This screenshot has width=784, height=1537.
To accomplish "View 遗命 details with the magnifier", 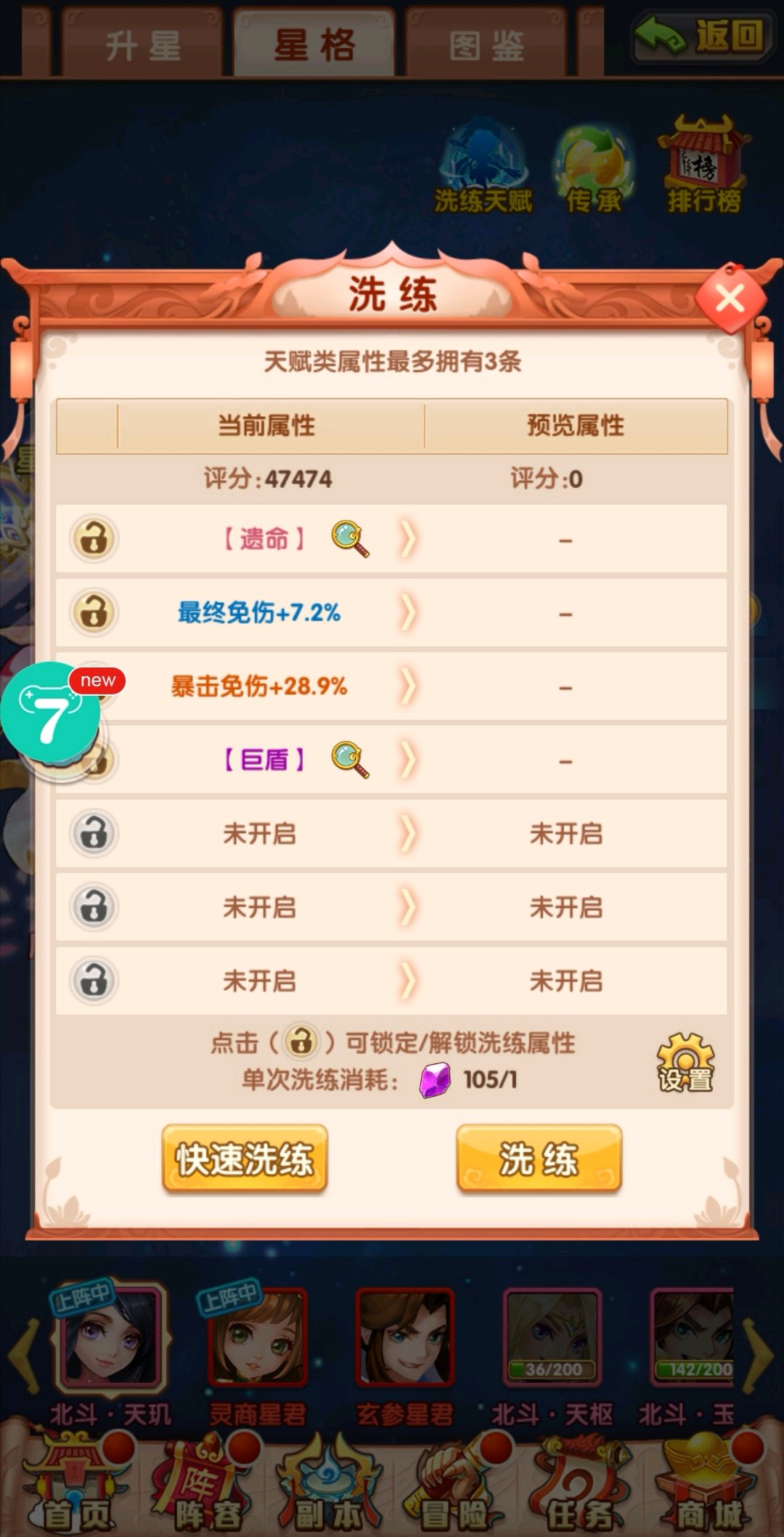I will tap(350, 539).
